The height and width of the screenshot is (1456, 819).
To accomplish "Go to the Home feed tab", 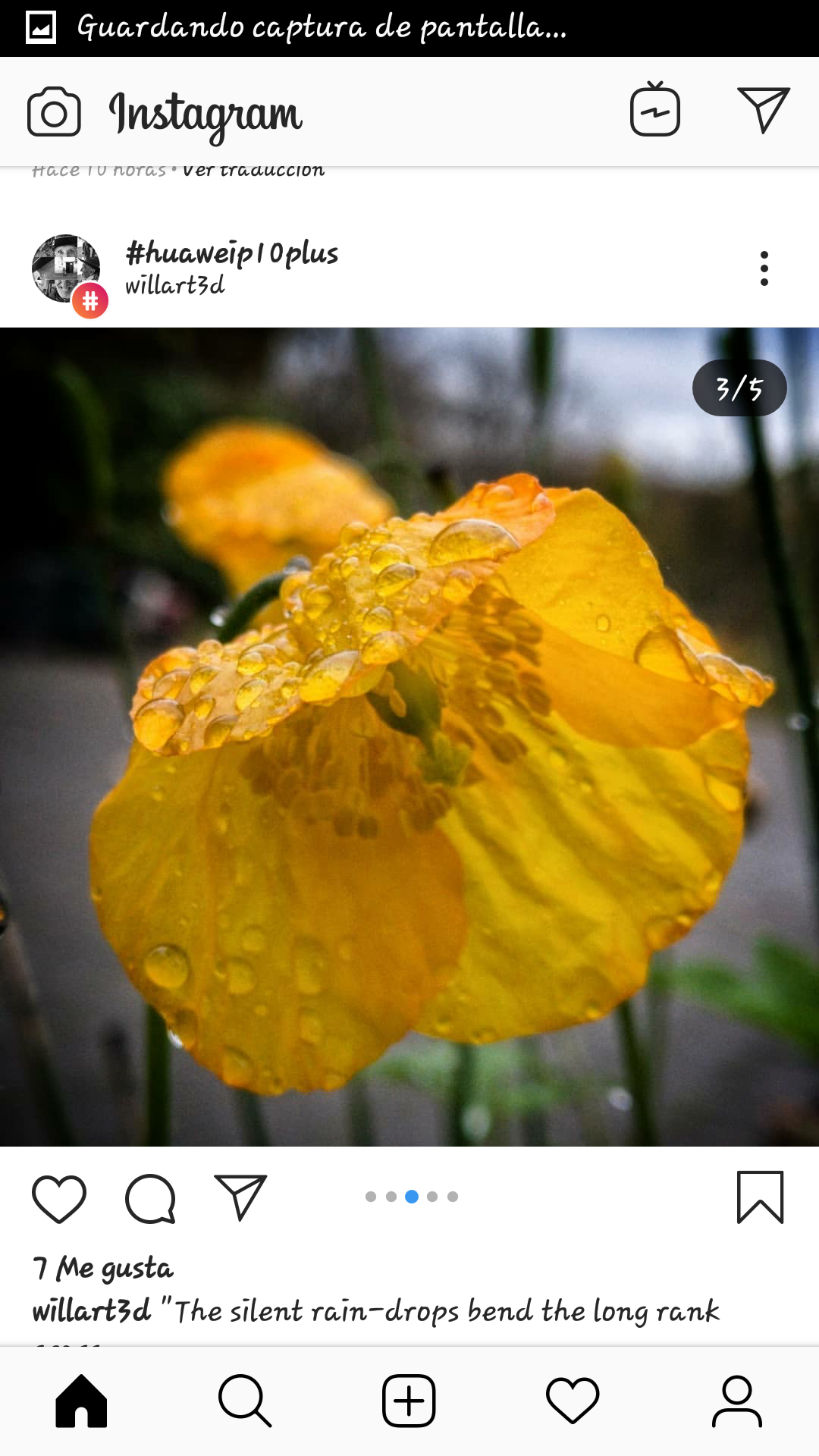I will (x=81, y=1401).
